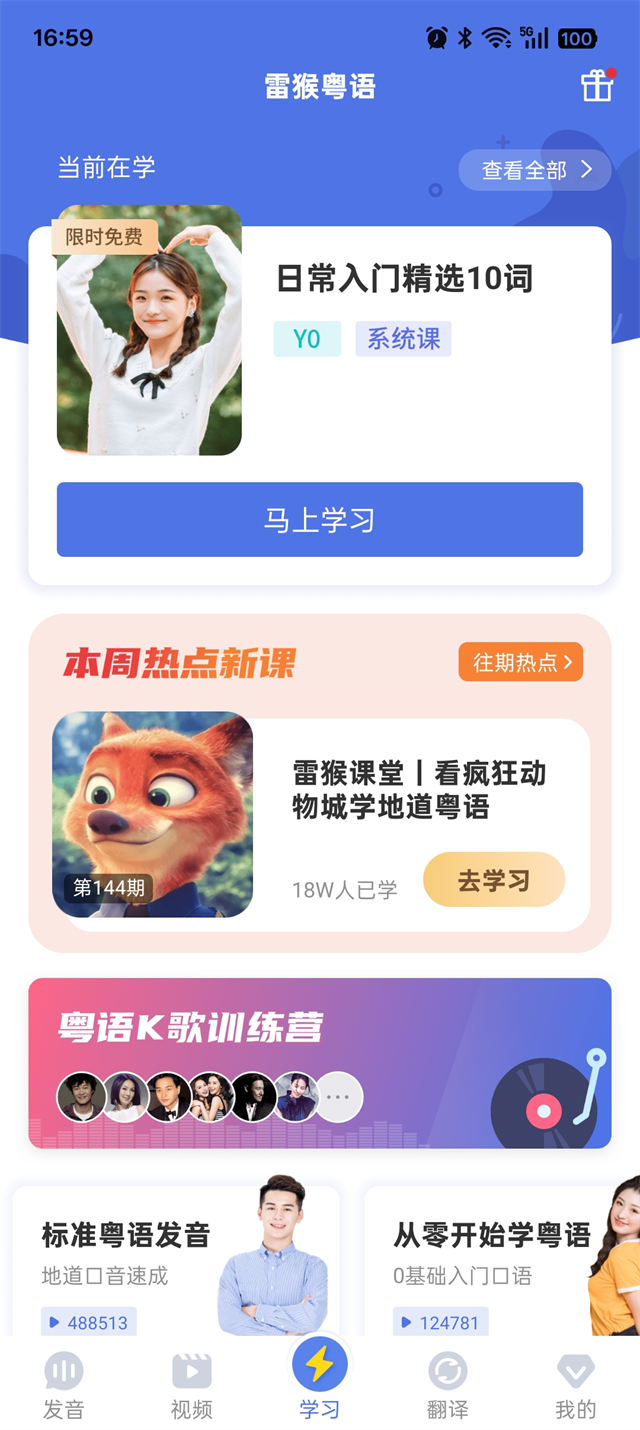Image resolution: width=640 pixels, height=1430 pixels.
Task: Open the 粤语K歌训练营 banner
Action: tap(319, 1063)
